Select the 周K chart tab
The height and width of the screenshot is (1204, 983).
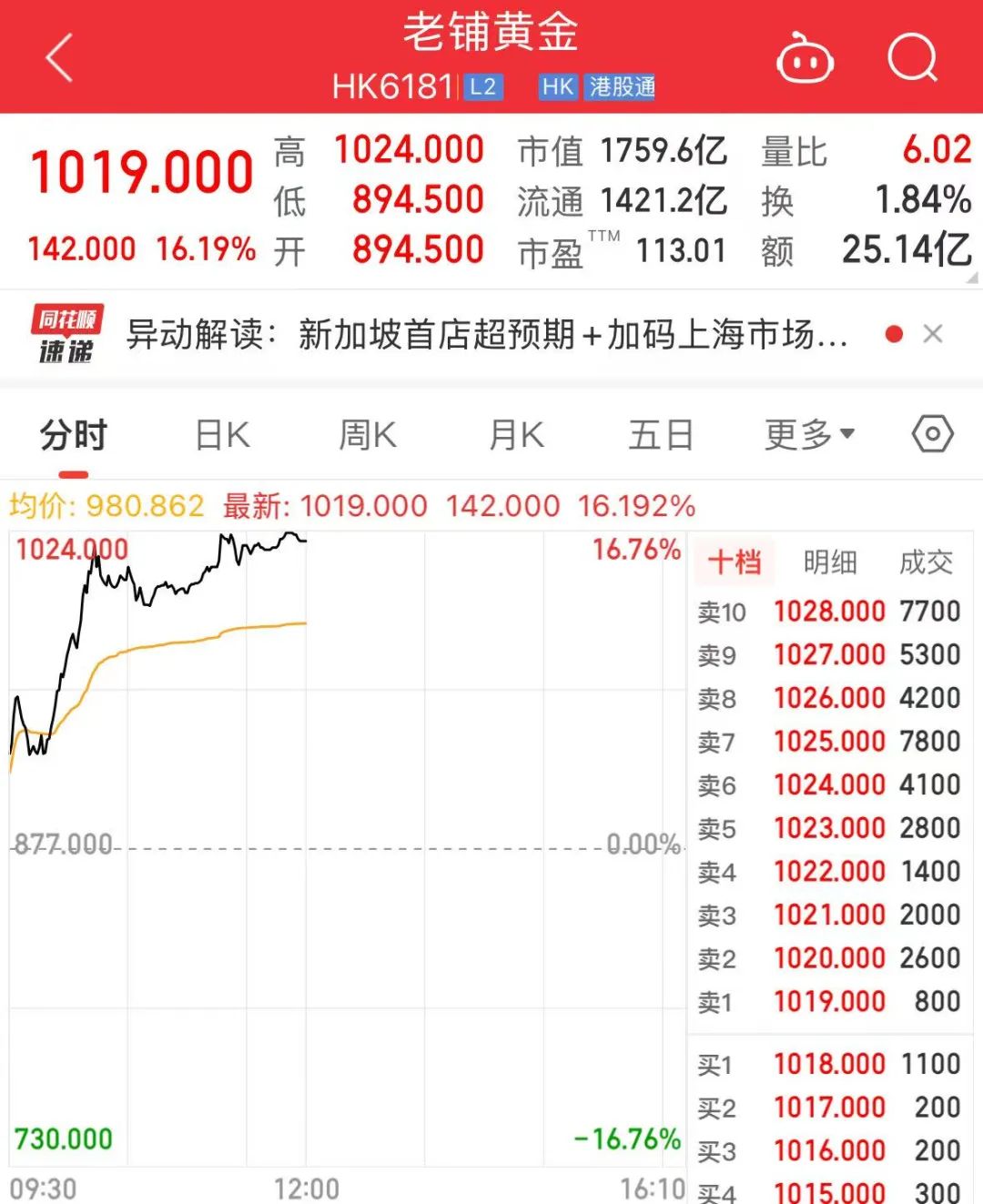(x=368, y=435)
